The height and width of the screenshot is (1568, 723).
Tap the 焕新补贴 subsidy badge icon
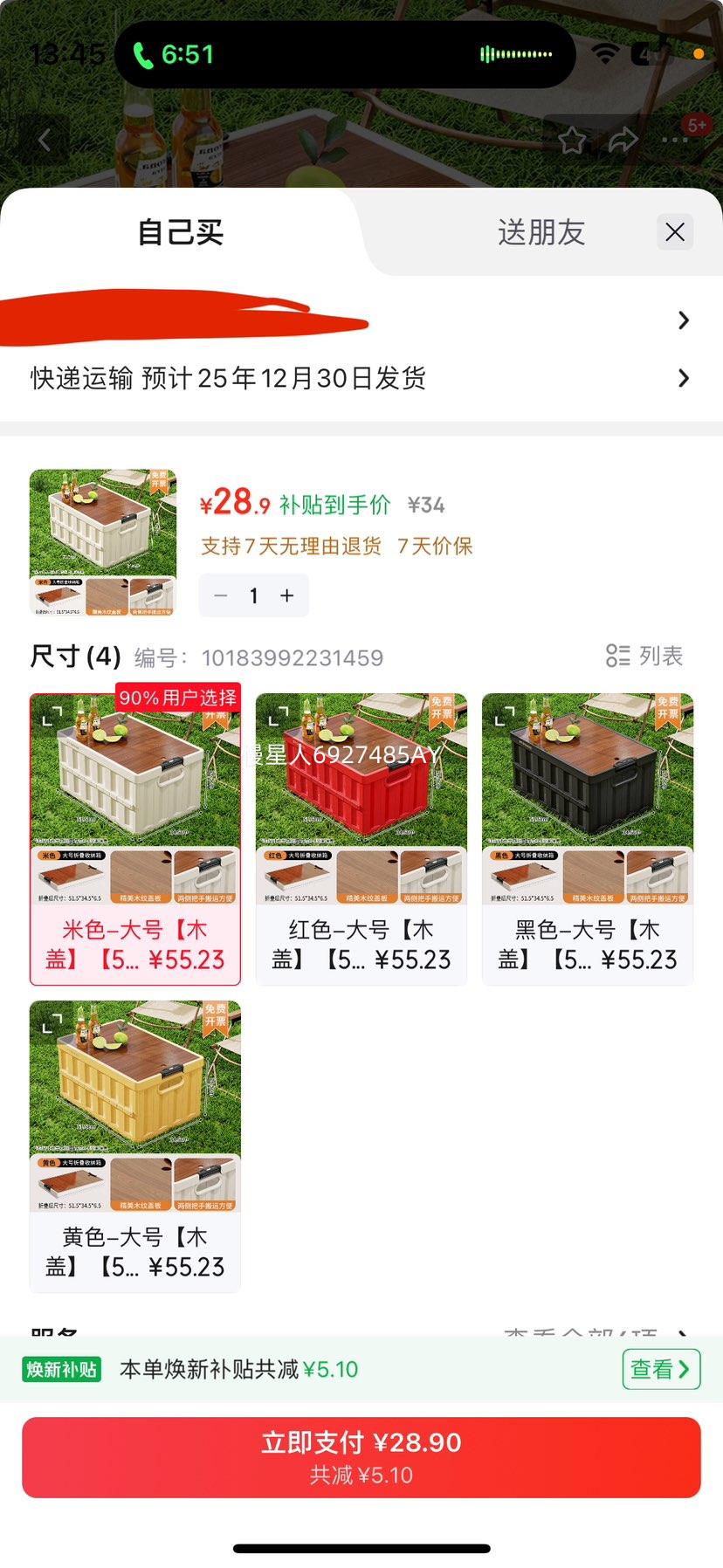(59, 1369)
